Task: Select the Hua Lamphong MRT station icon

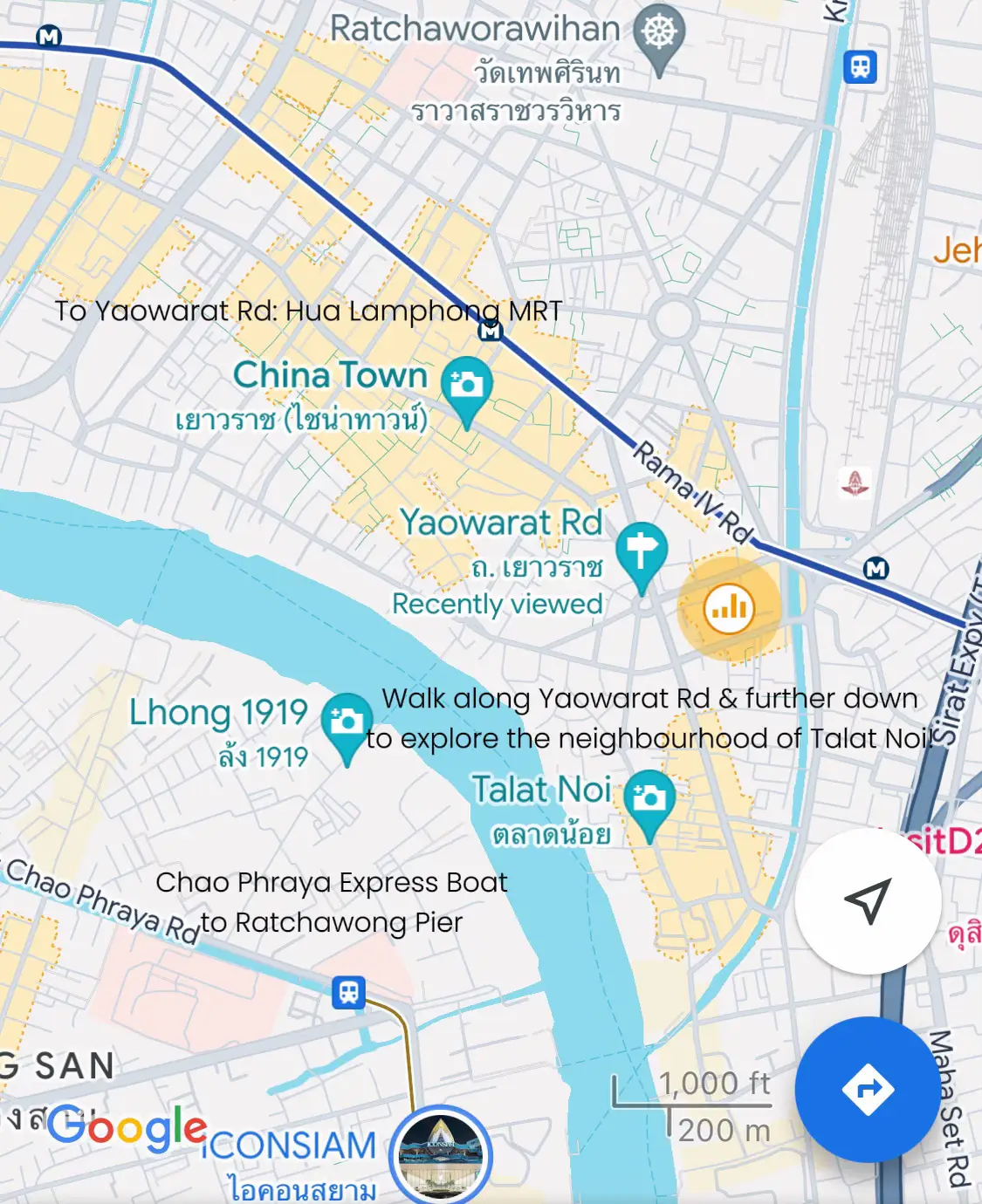Action: coord(491,331)
